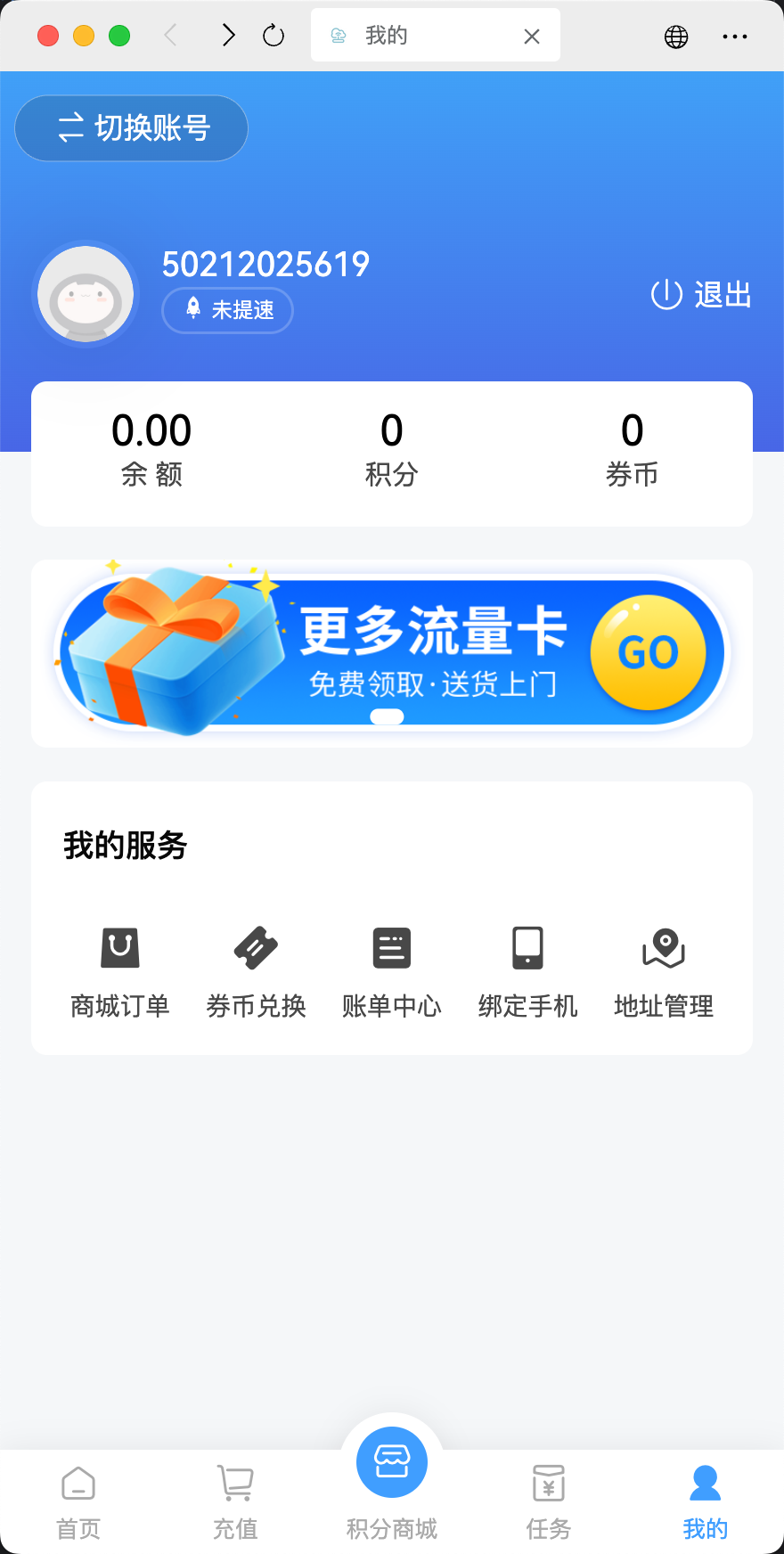Open 券币兑换 coupon exchange service
This screenshot has height=1554, width=784.
(256, 971)
